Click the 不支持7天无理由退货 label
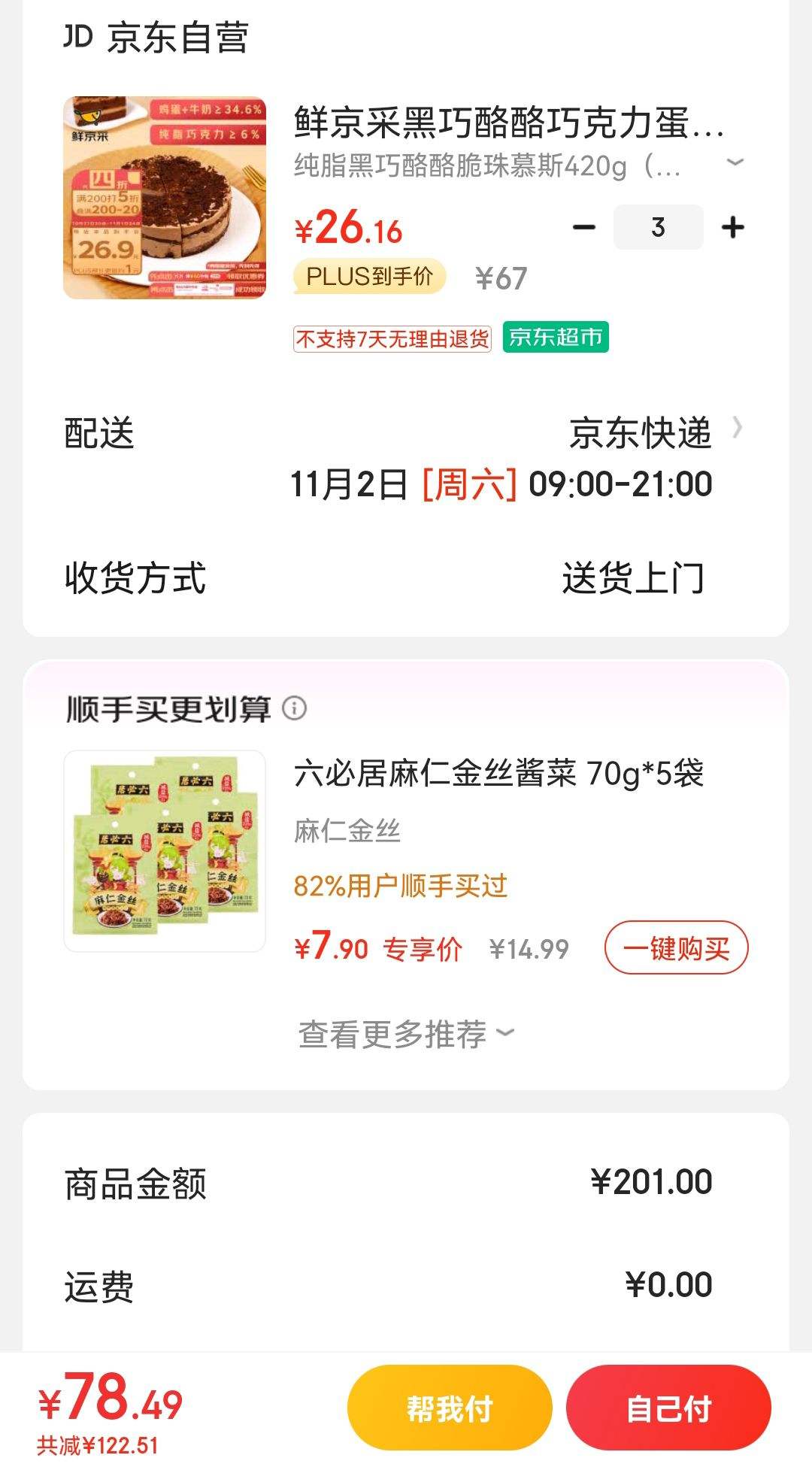Screen dimensions: 812x1464 click(393, 339)
